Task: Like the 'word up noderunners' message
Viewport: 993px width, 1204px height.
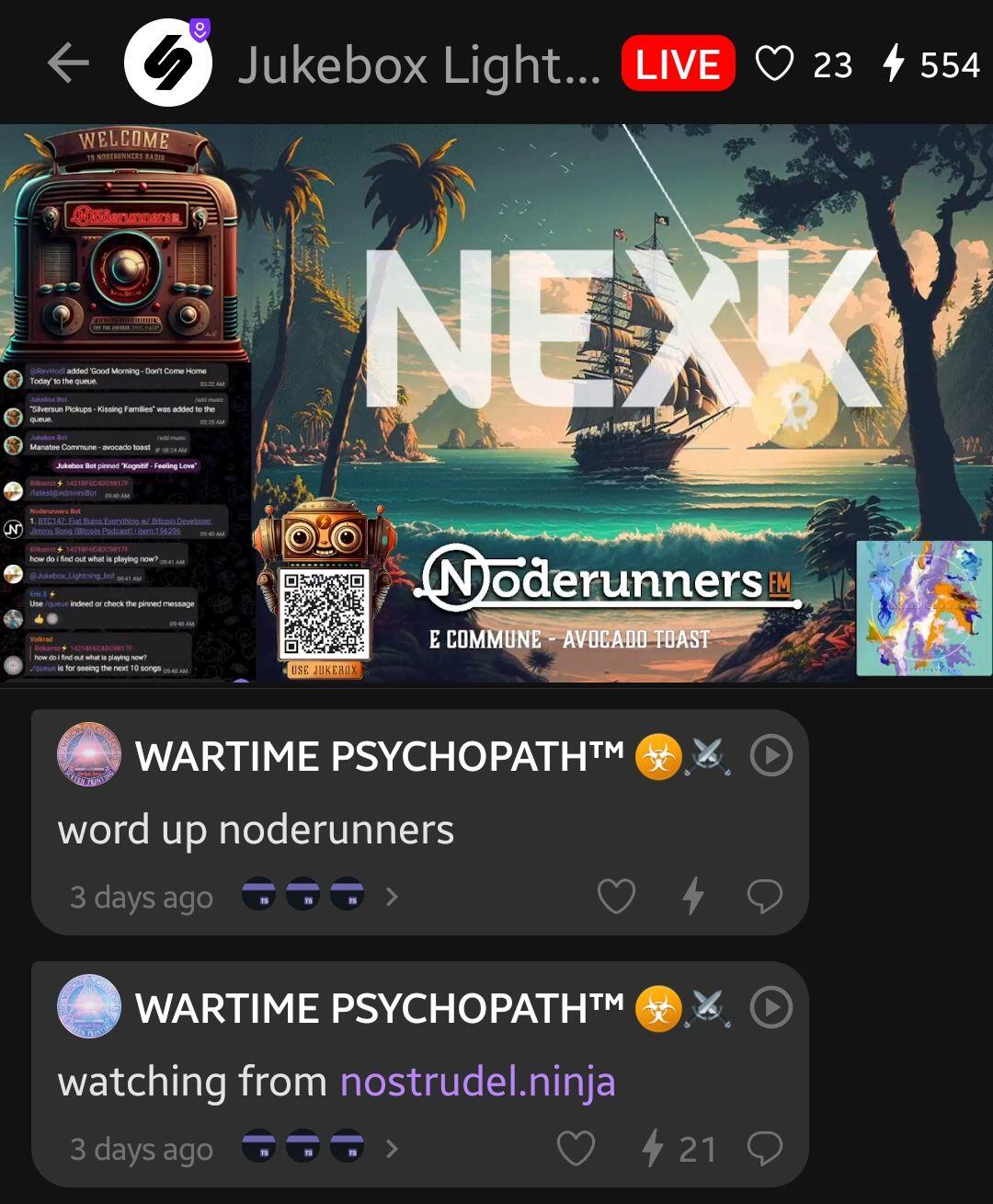Action: click(x=616, y=897)
